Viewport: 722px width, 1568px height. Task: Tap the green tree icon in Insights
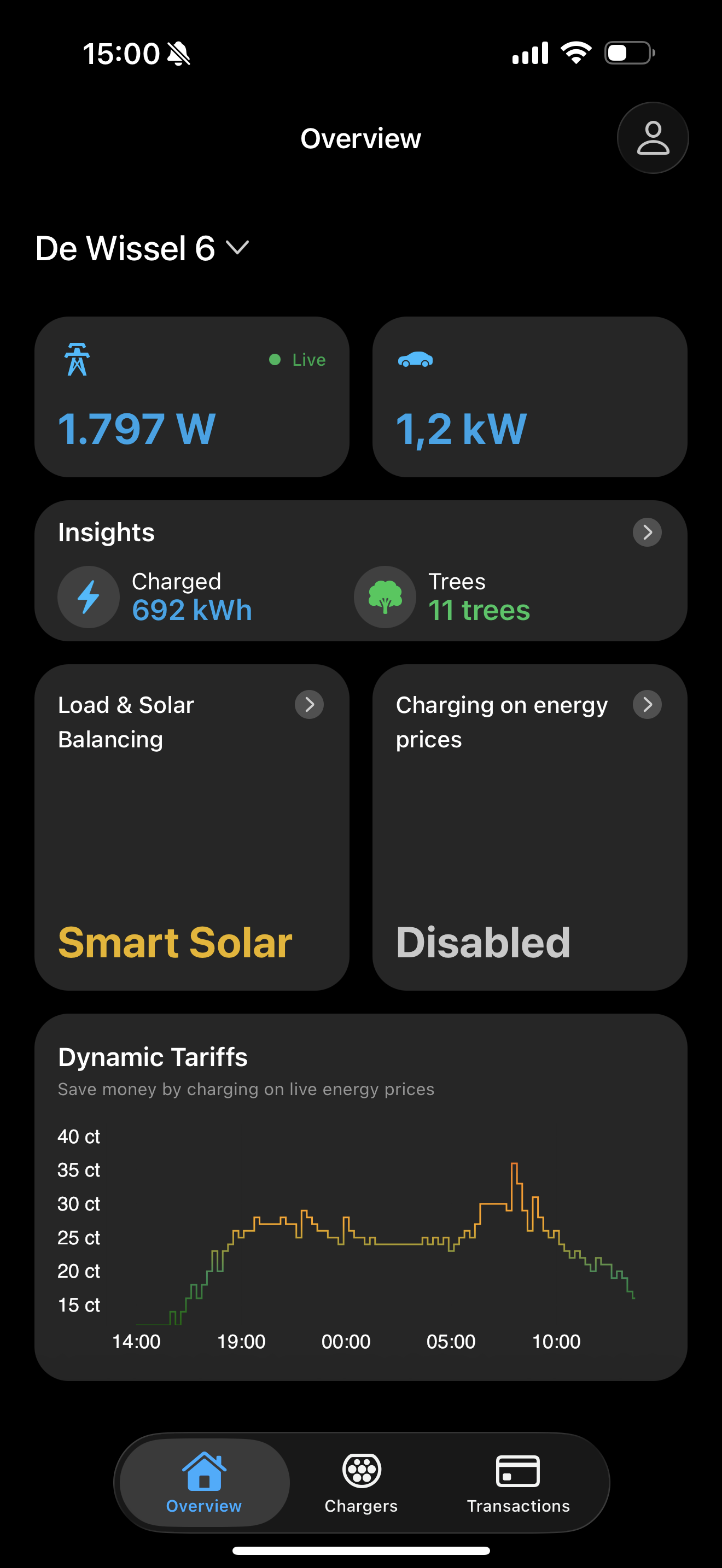click(x=384, y=597)
